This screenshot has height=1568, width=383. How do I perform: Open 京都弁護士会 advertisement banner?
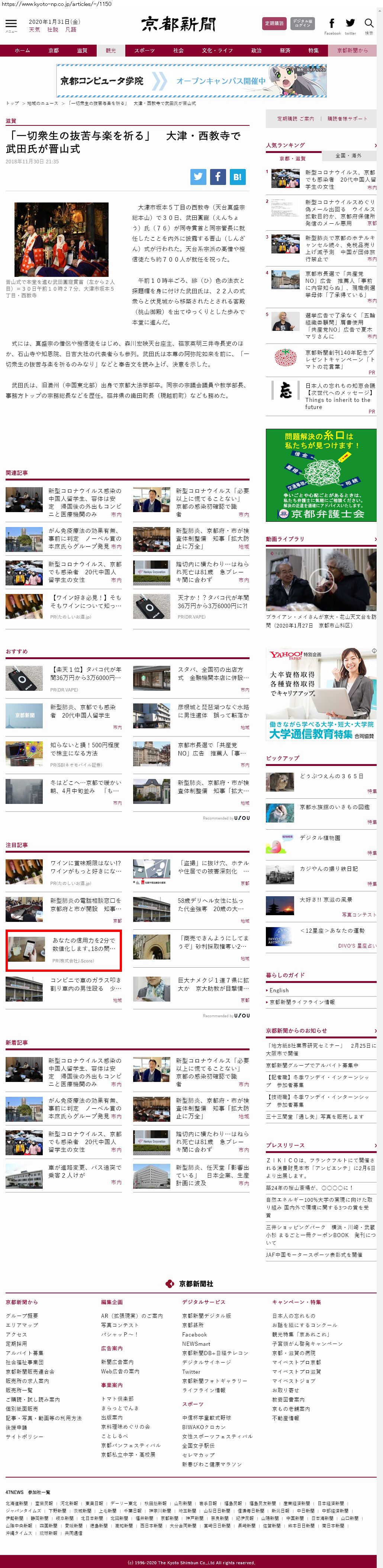pos(321,474)
